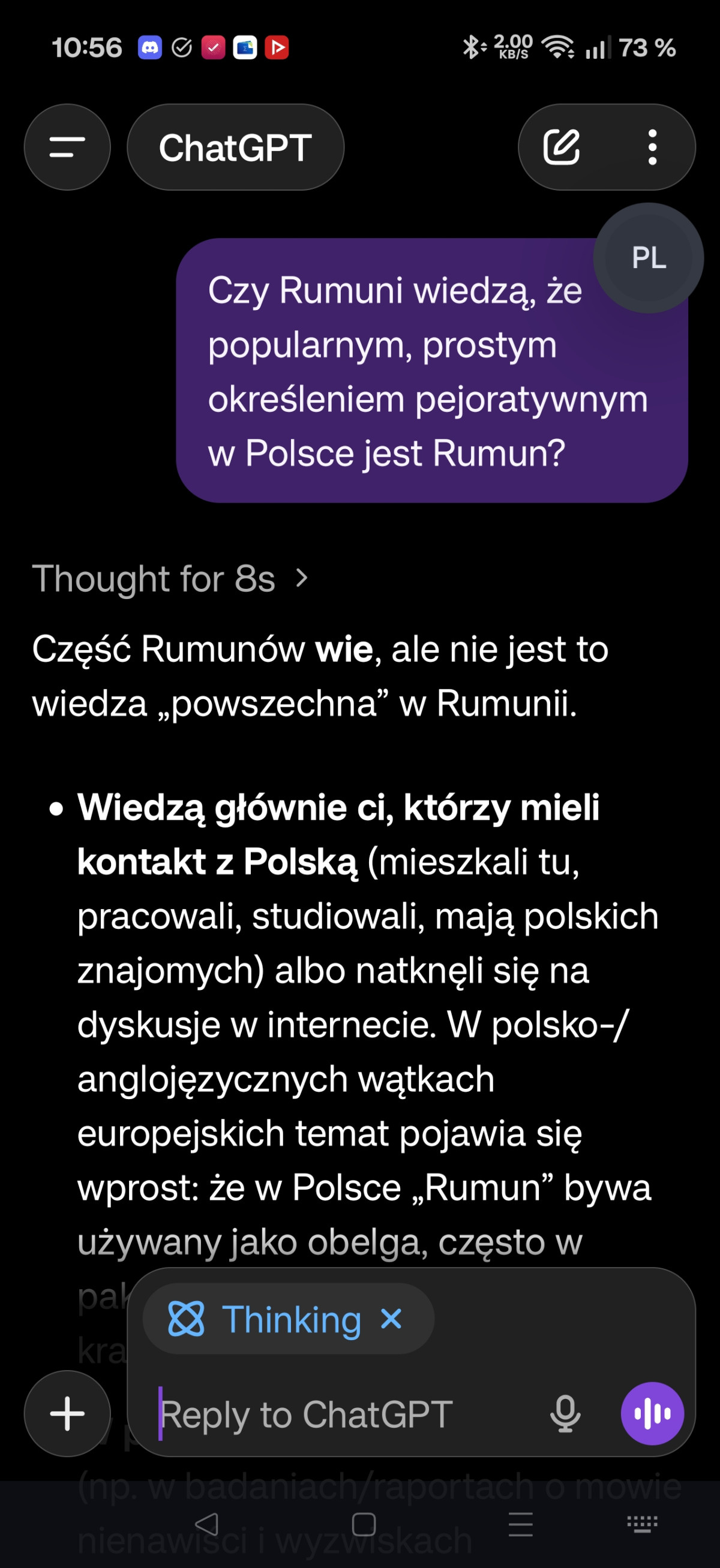720x1568 pixels.
Task: Open the sidebar drawer menu
Action: tap(67, 148)
